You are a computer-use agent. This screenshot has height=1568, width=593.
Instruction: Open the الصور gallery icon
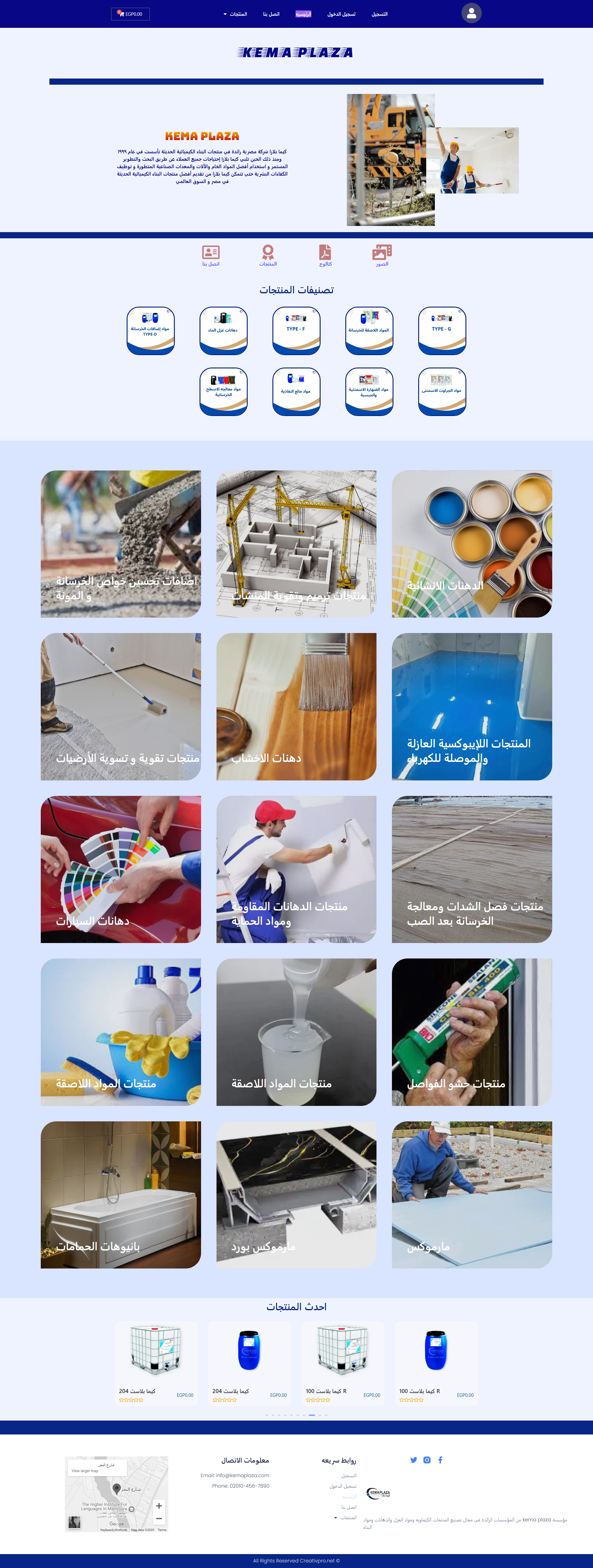[x=382, y=255]
